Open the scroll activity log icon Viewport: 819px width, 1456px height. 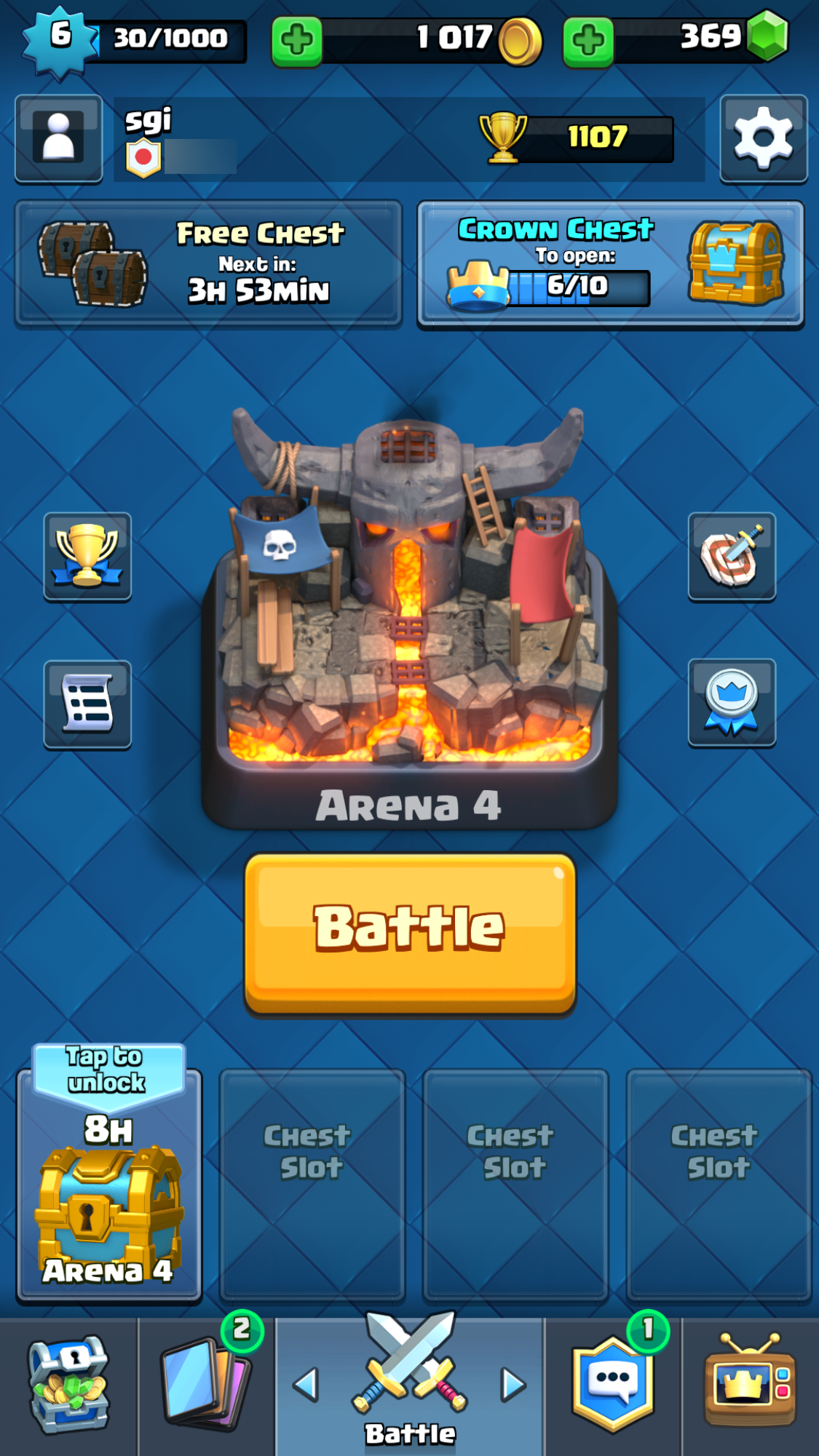pos(87,704)
